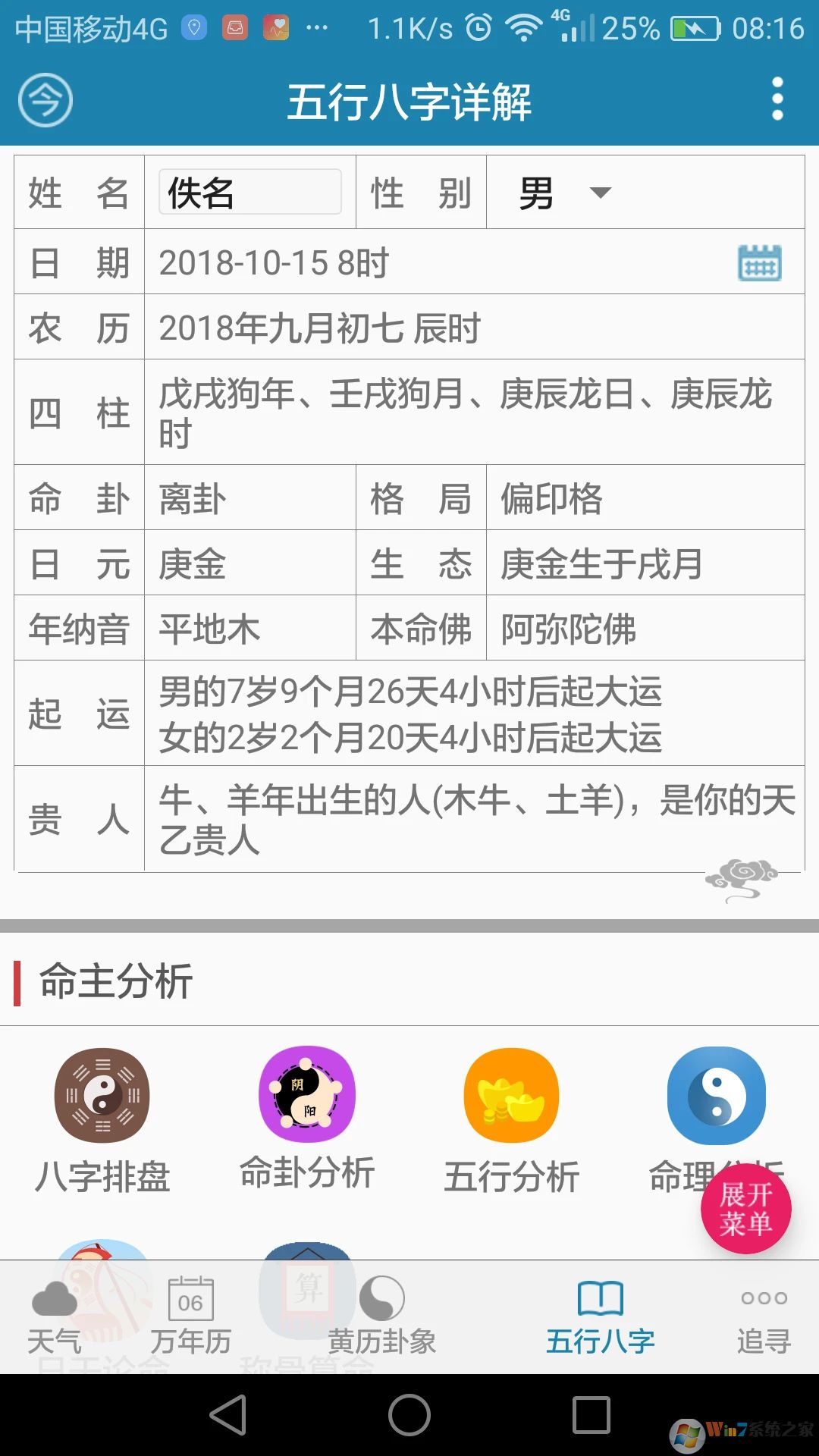The width and height of the screenshot is (819, 1456).
Task: Edit the 姓名 name field
Action: click(249, 193)
